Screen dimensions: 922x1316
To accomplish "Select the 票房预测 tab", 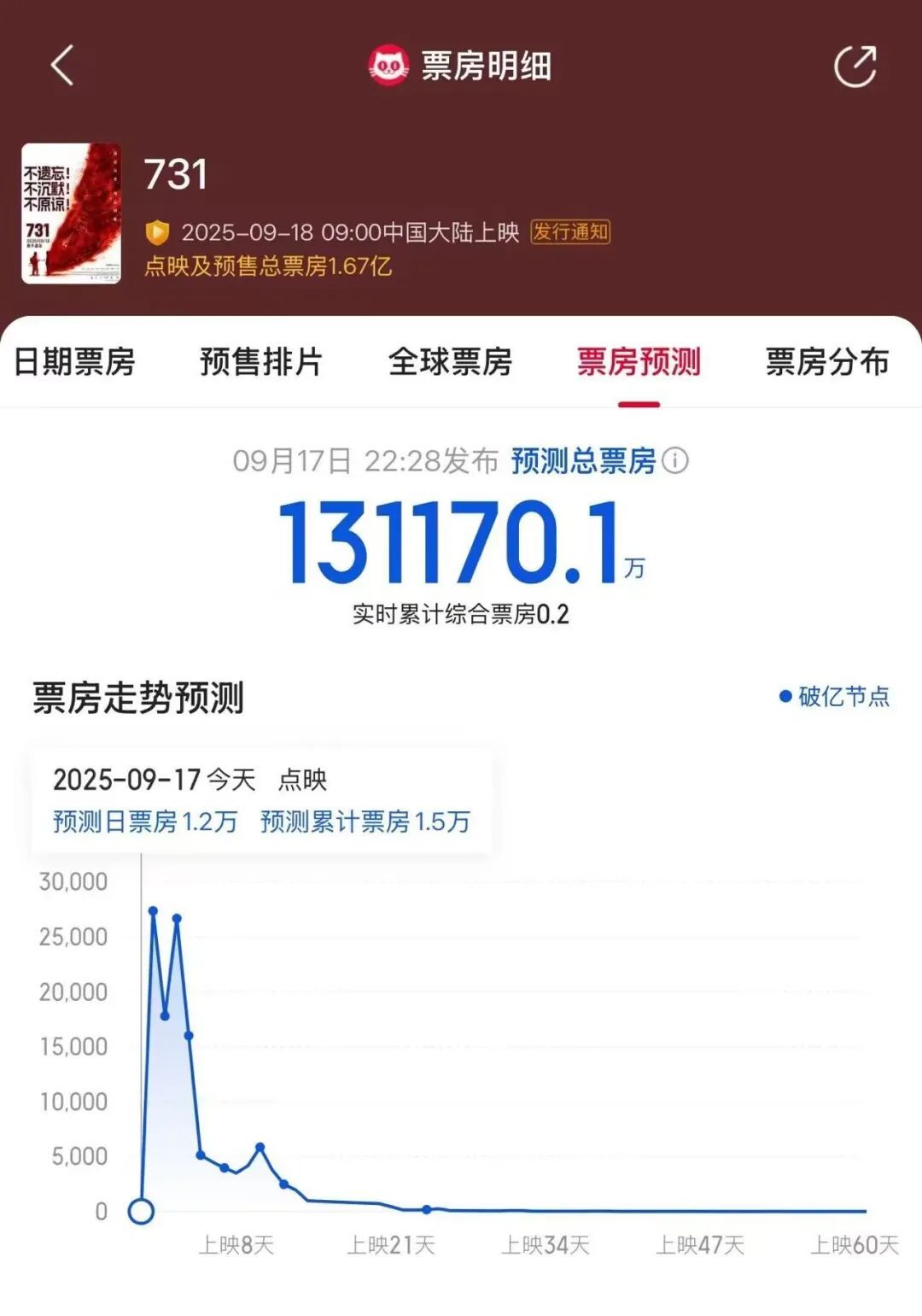I will point(639,362).
